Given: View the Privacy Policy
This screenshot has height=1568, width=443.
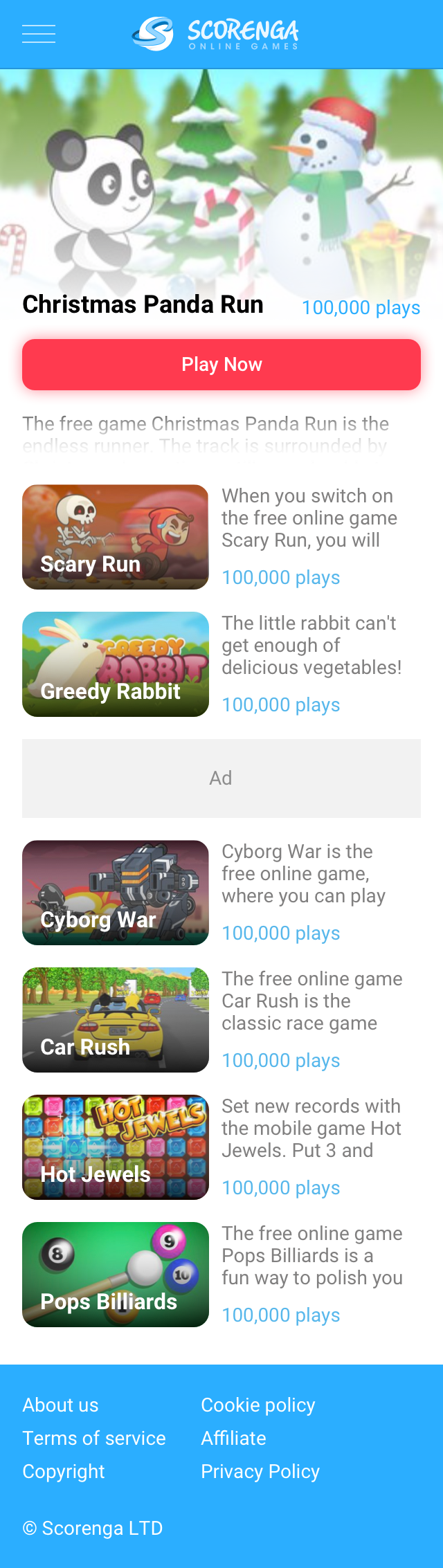Looking at the screenshot, I should coord(260,1471).
